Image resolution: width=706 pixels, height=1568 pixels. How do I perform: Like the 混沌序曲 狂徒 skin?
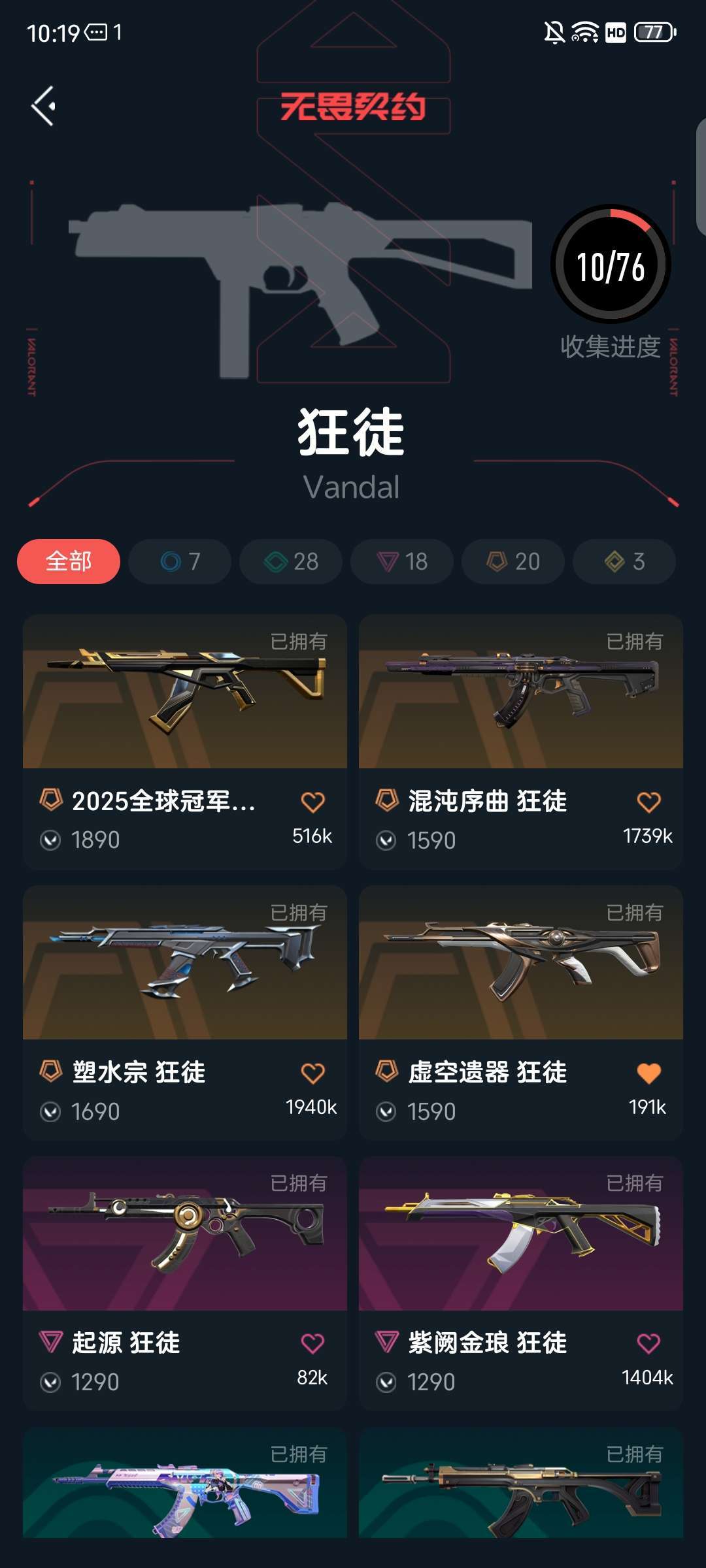coord(649,802)
